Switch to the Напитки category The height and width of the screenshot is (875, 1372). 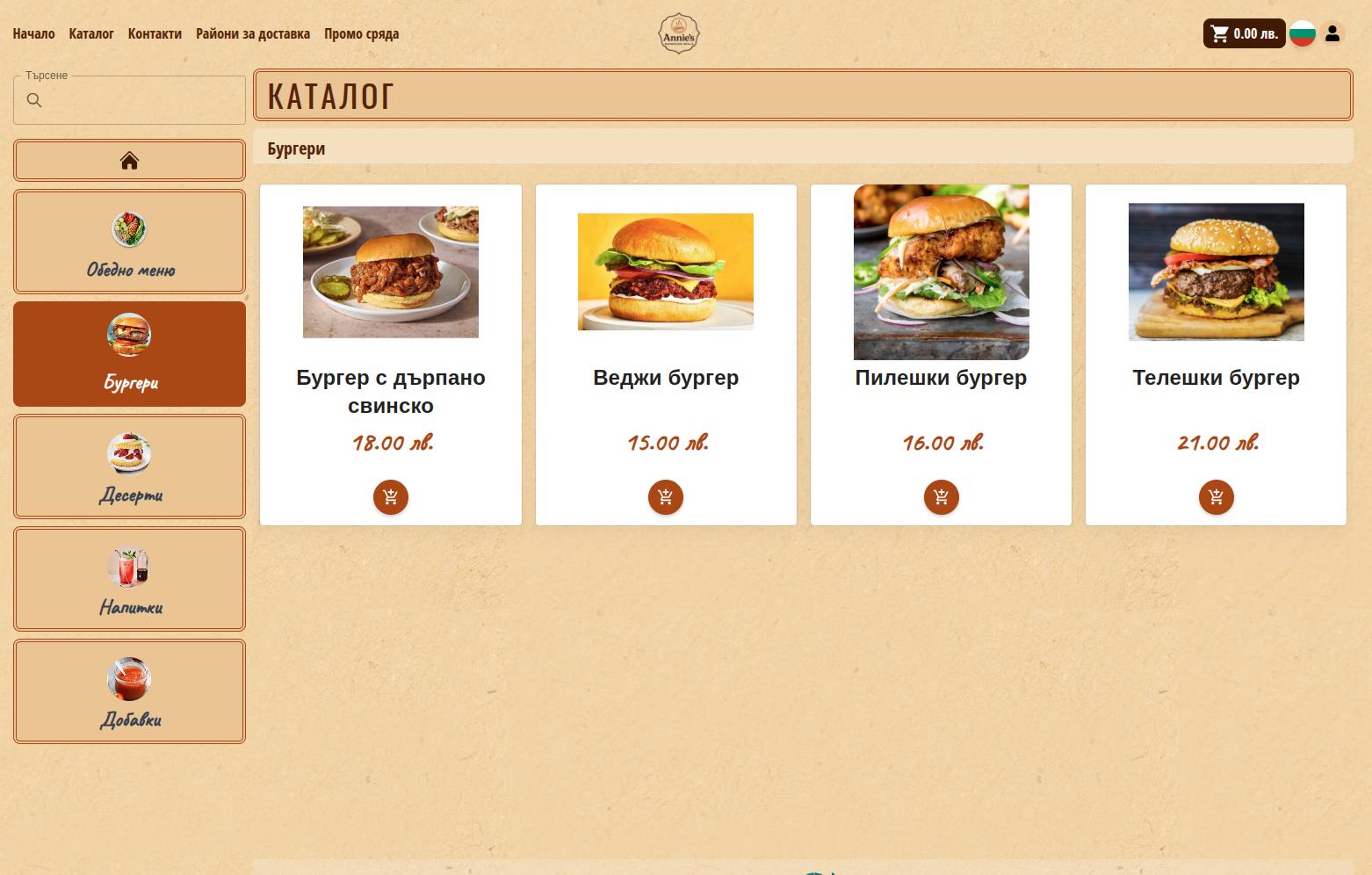(x=129, y=579)
